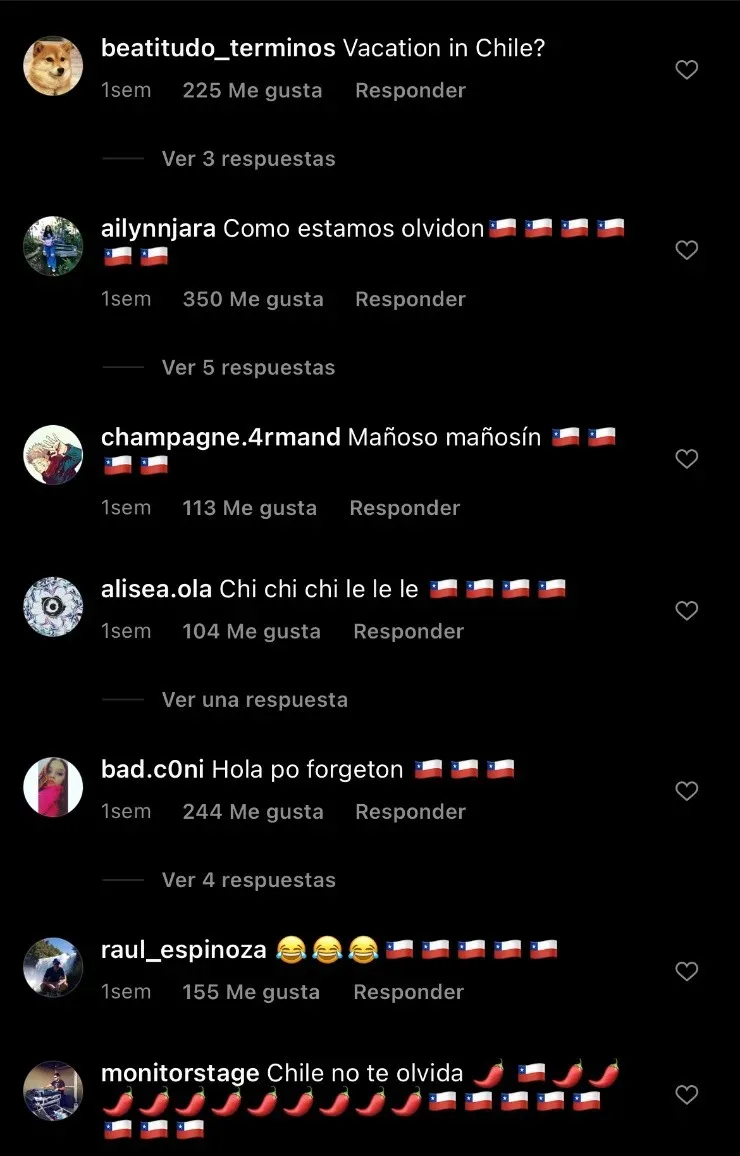View 5 replies under ailynnjara's comment

pyautogui.click(x=248, y=368)
